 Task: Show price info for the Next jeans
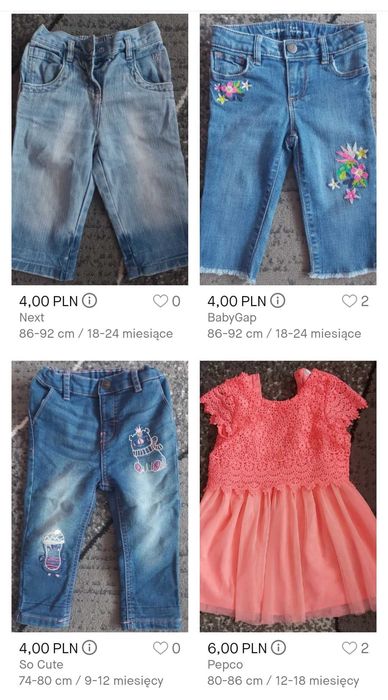tap(89, 301)
